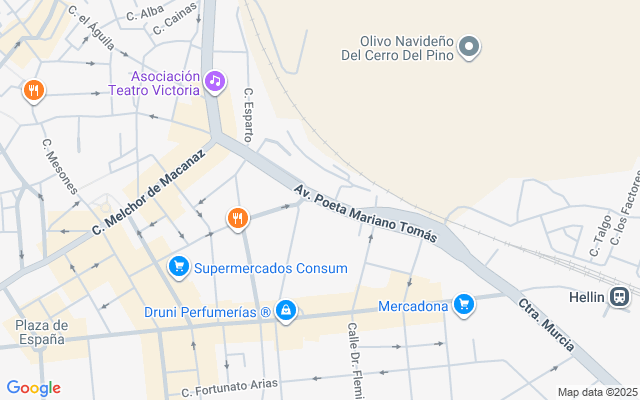Open the Druni Perfumerías shop marker
Image resolution: width=640 pixels, height=400 pixels.
(286, 312)
